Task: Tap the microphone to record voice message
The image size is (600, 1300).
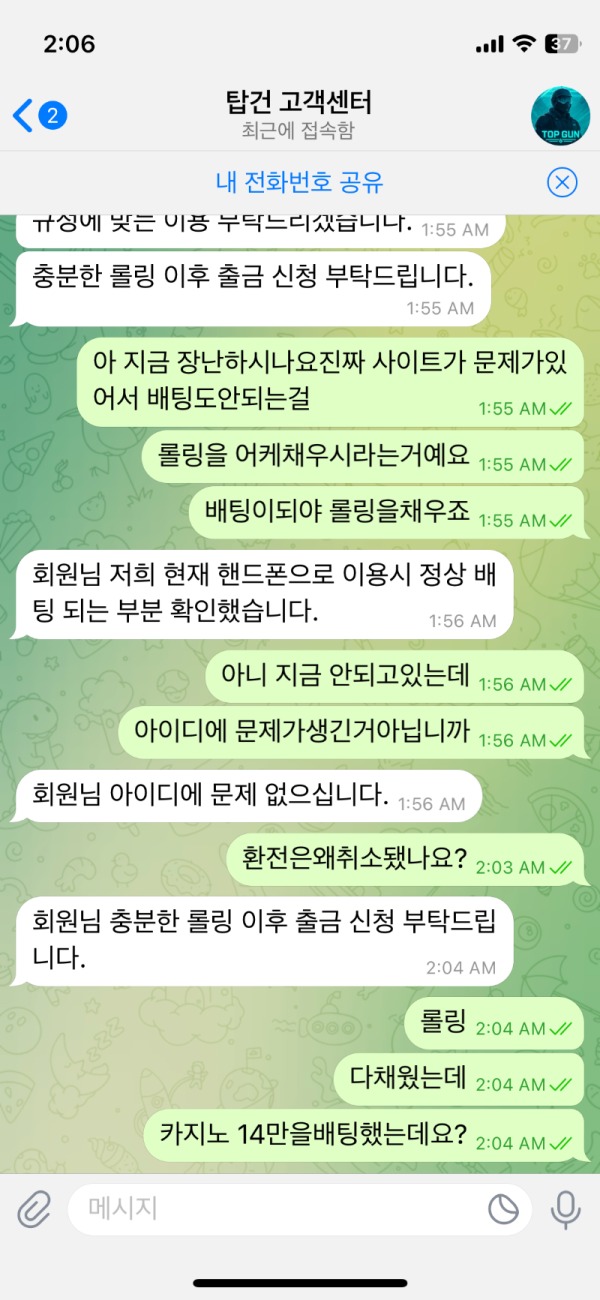Action: point(566,1210)
